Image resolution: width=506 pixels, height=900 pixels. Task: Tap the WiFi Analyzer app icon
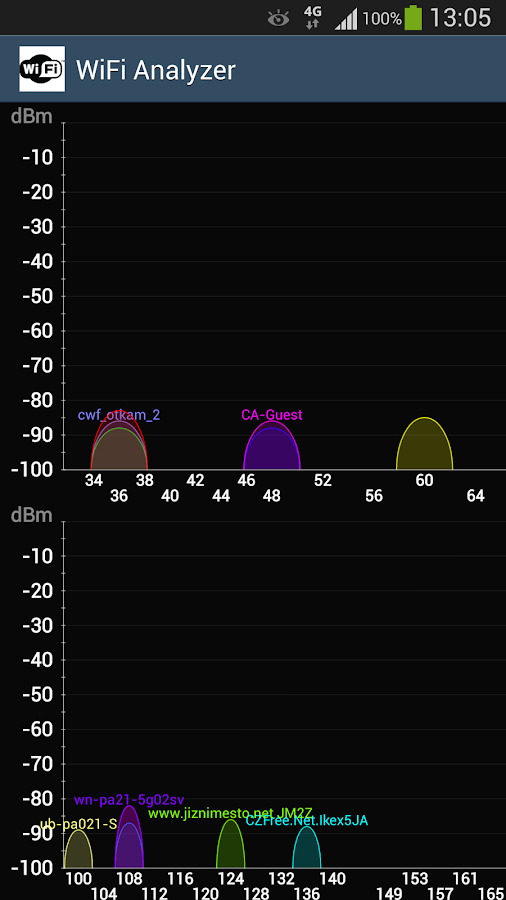[x=42, y=69]
